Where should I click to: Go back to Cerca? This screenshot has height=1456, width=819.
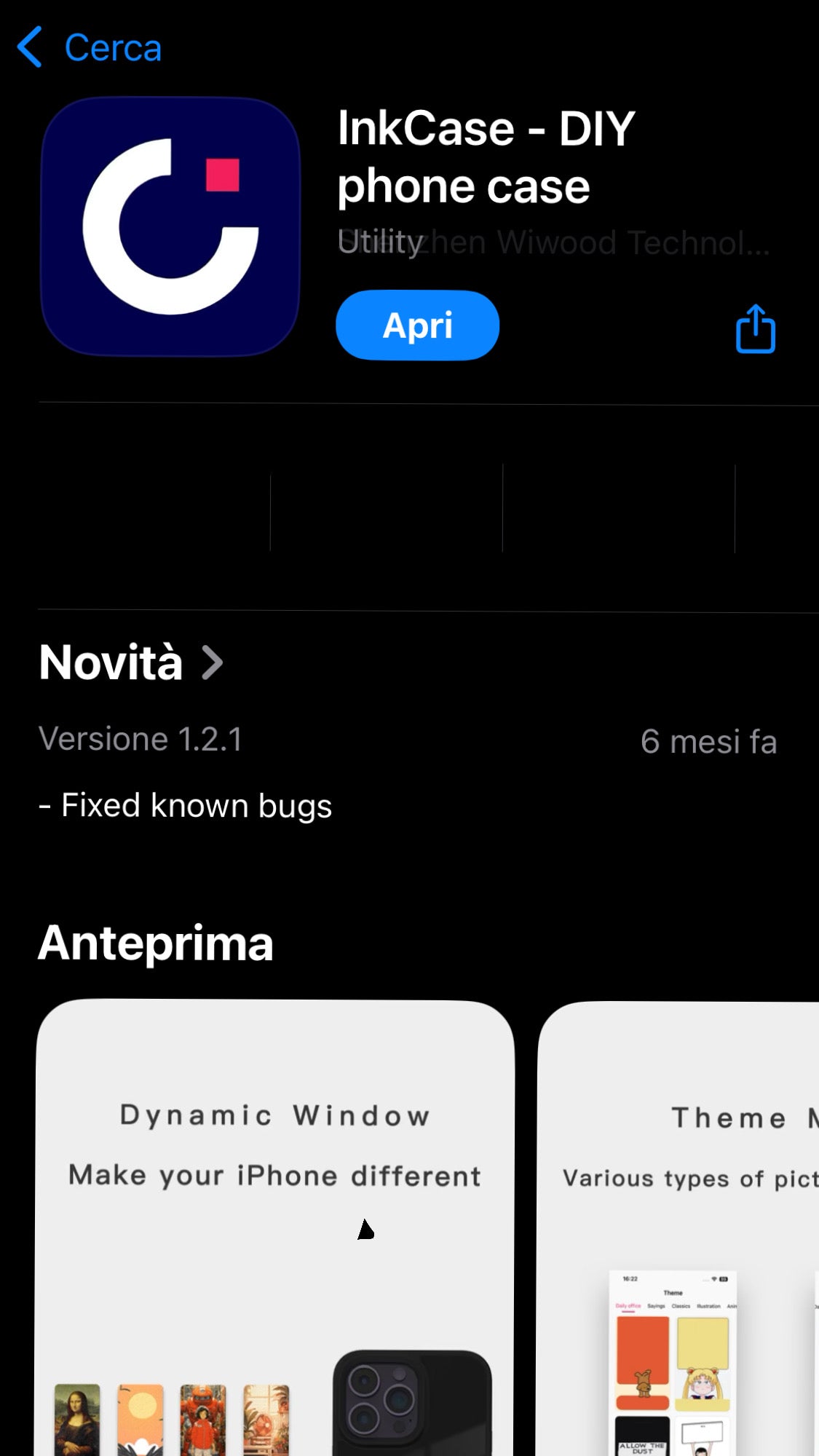[89, 48]
